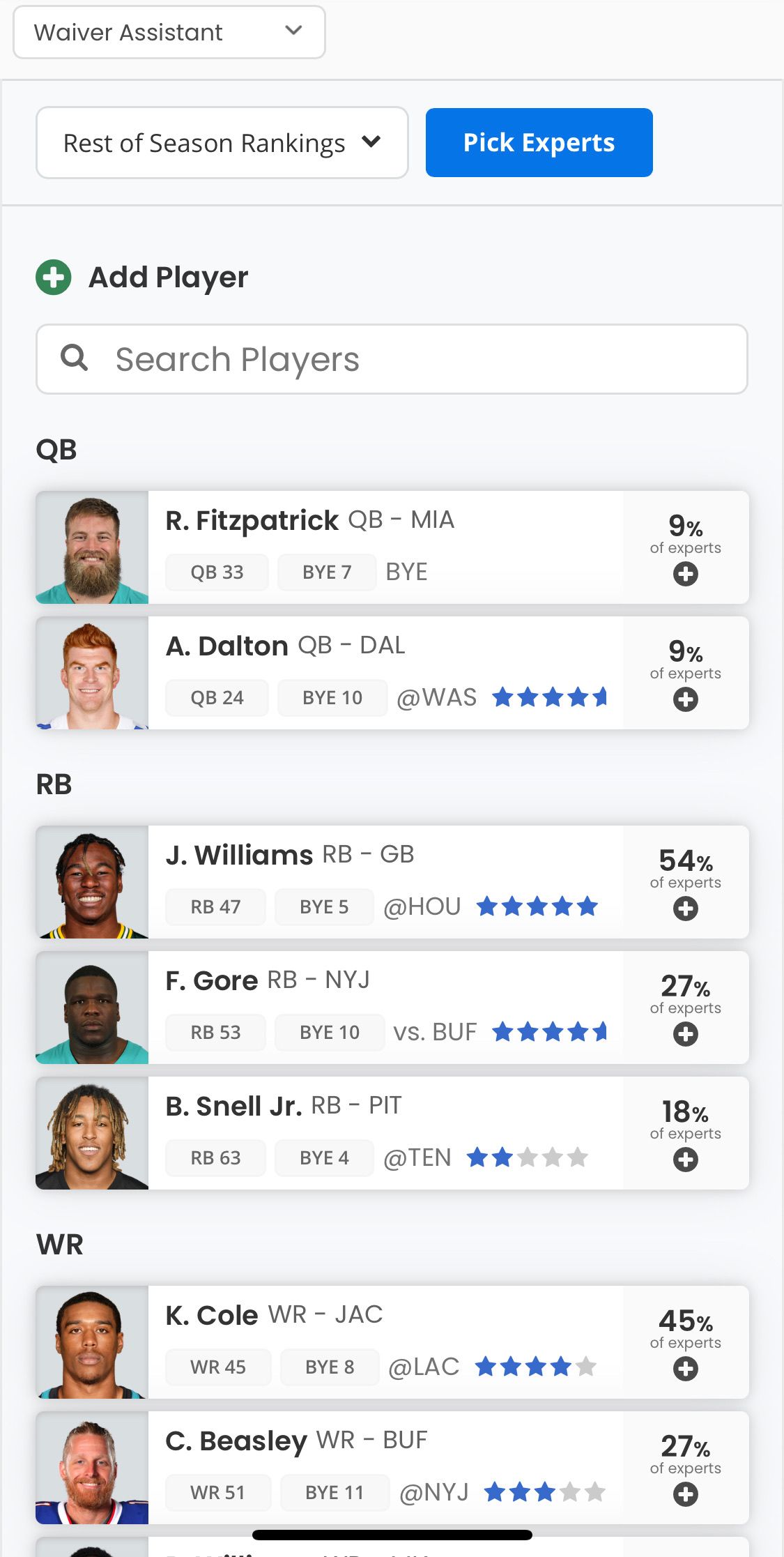Add K. Cole with plus icon
This screenshot has height=1557, width=784.
point(685,1369)
